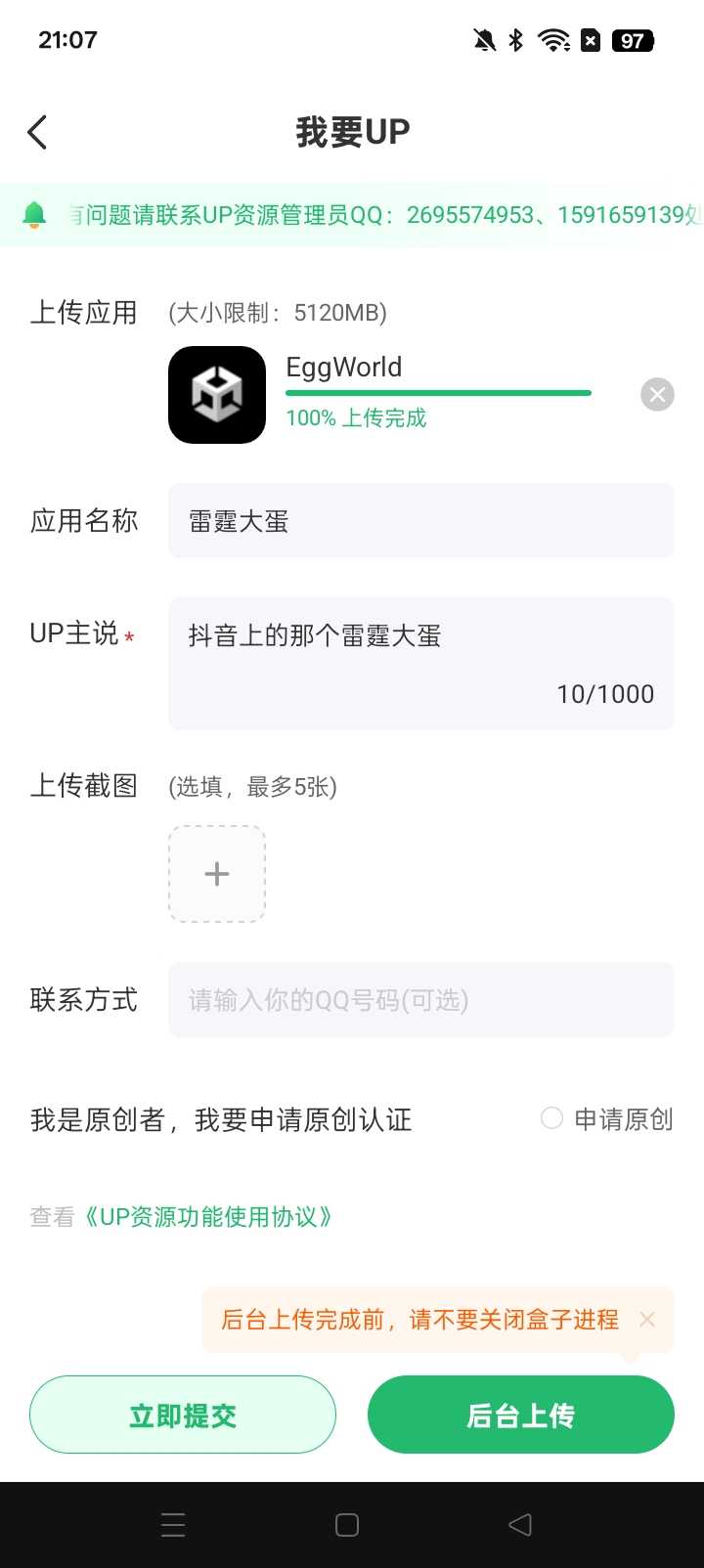Enter QQ number in 联系方式 field
The width and height of the screenshot is (704, 1568).
tap(420, 1000)
